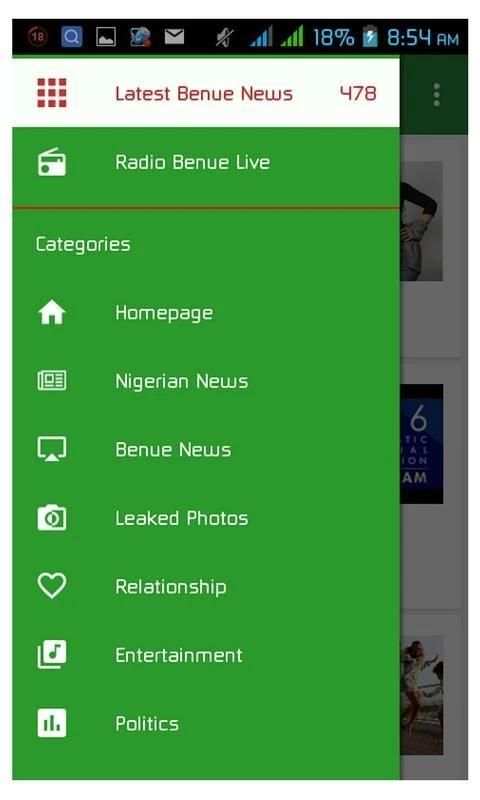Play Radio Benue Live
This screenshot has width=480, height=800.
[x=206, y=163]
